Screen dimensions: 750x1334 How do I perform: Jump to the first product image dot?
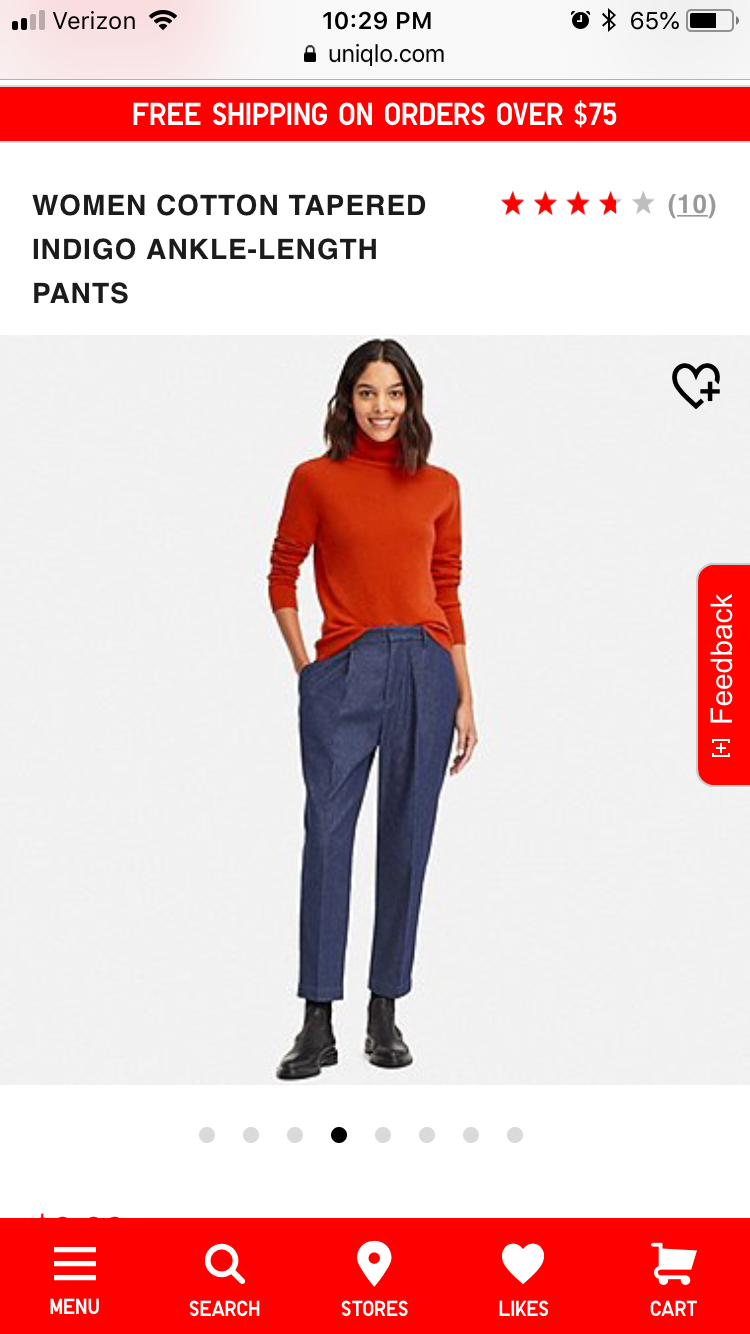pyautogui.click(x=207, y=1135)
